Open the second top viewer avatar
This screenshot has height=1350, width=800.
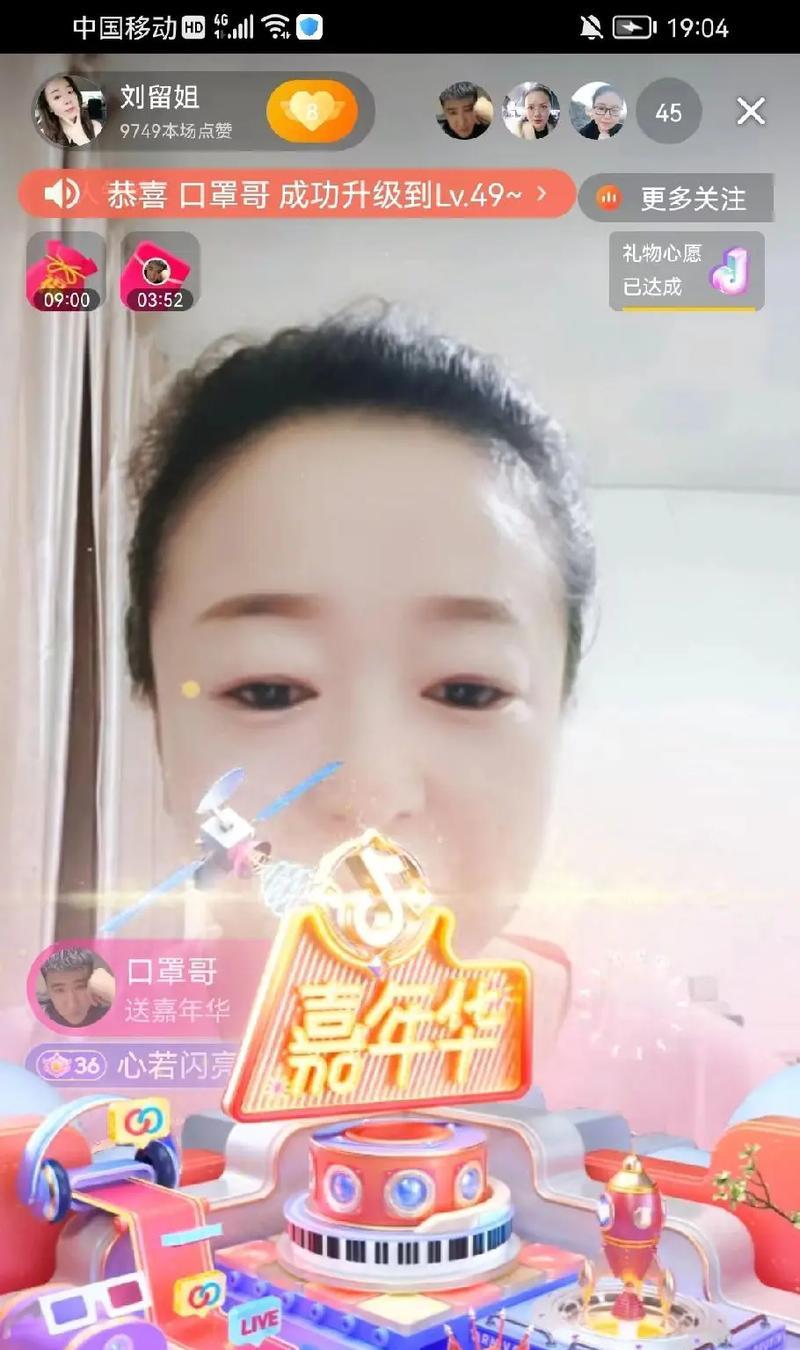[531, 111]
